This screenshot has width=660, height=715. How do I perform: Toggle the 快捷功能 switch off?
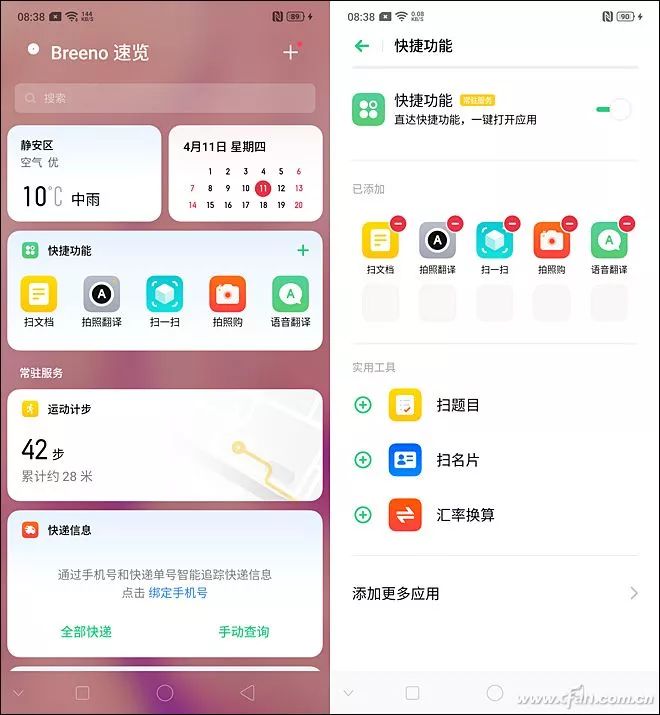[613, 109]
